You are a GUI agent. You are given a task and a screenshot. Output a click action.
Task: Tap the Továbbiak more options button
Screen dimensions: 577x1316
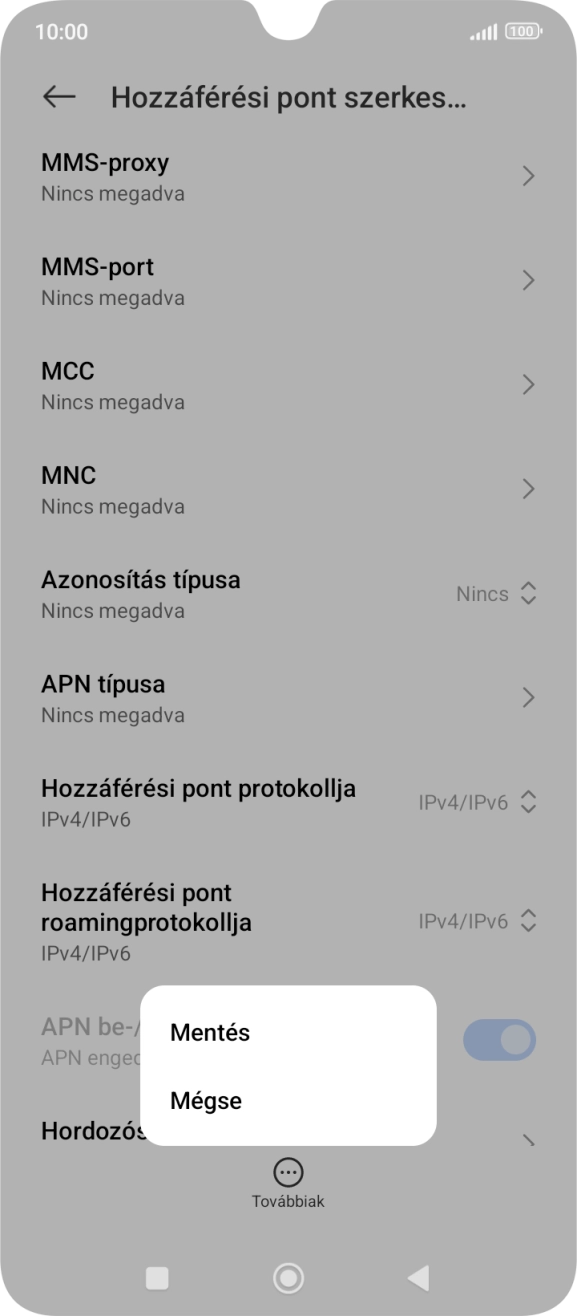tap(288, 1183)
